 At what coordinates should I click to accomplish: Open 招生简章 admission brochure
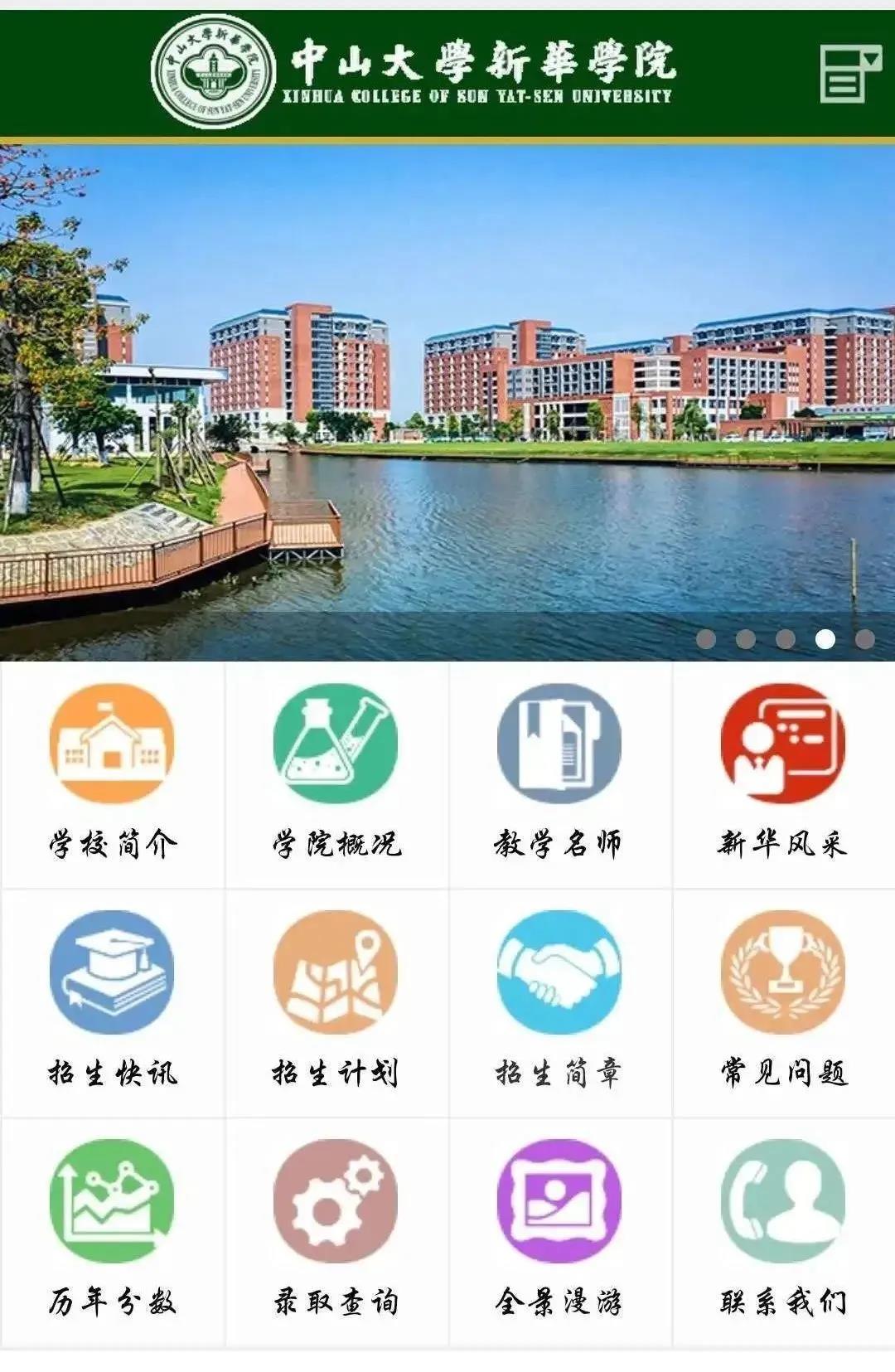coord(559,1001)
